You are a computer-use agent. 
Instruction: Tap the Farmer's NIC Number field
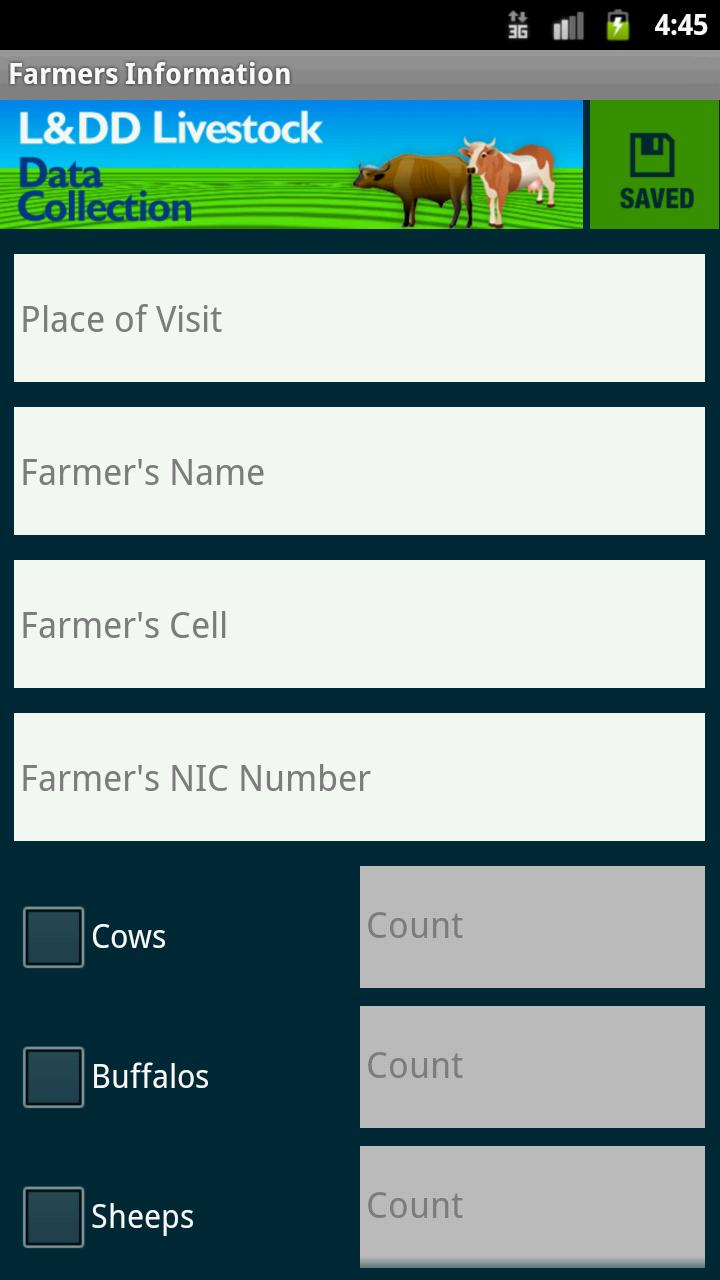(359, 777)
